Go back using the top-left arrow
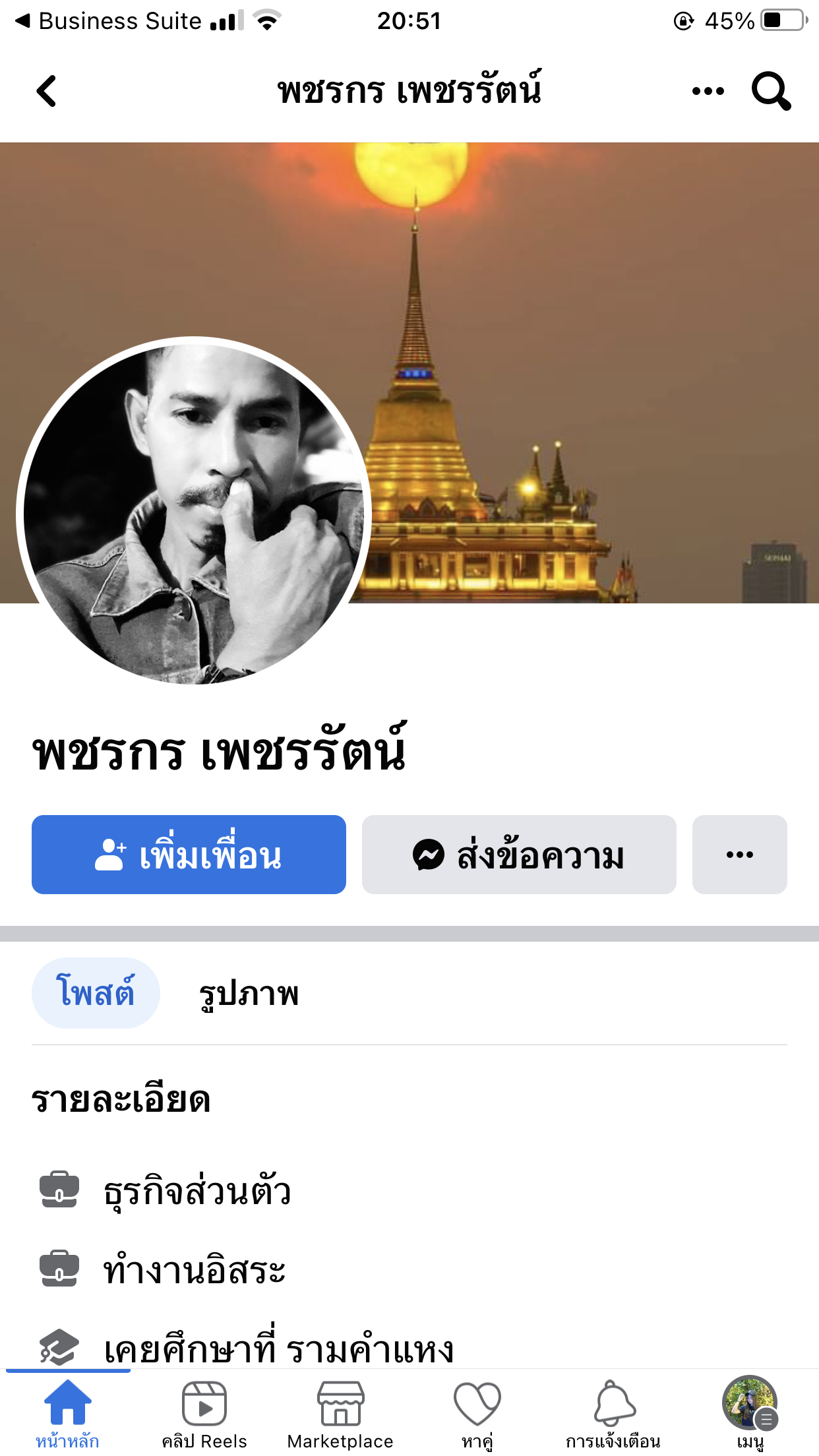The image size is (819, 1456). click(x=46, y=91)
